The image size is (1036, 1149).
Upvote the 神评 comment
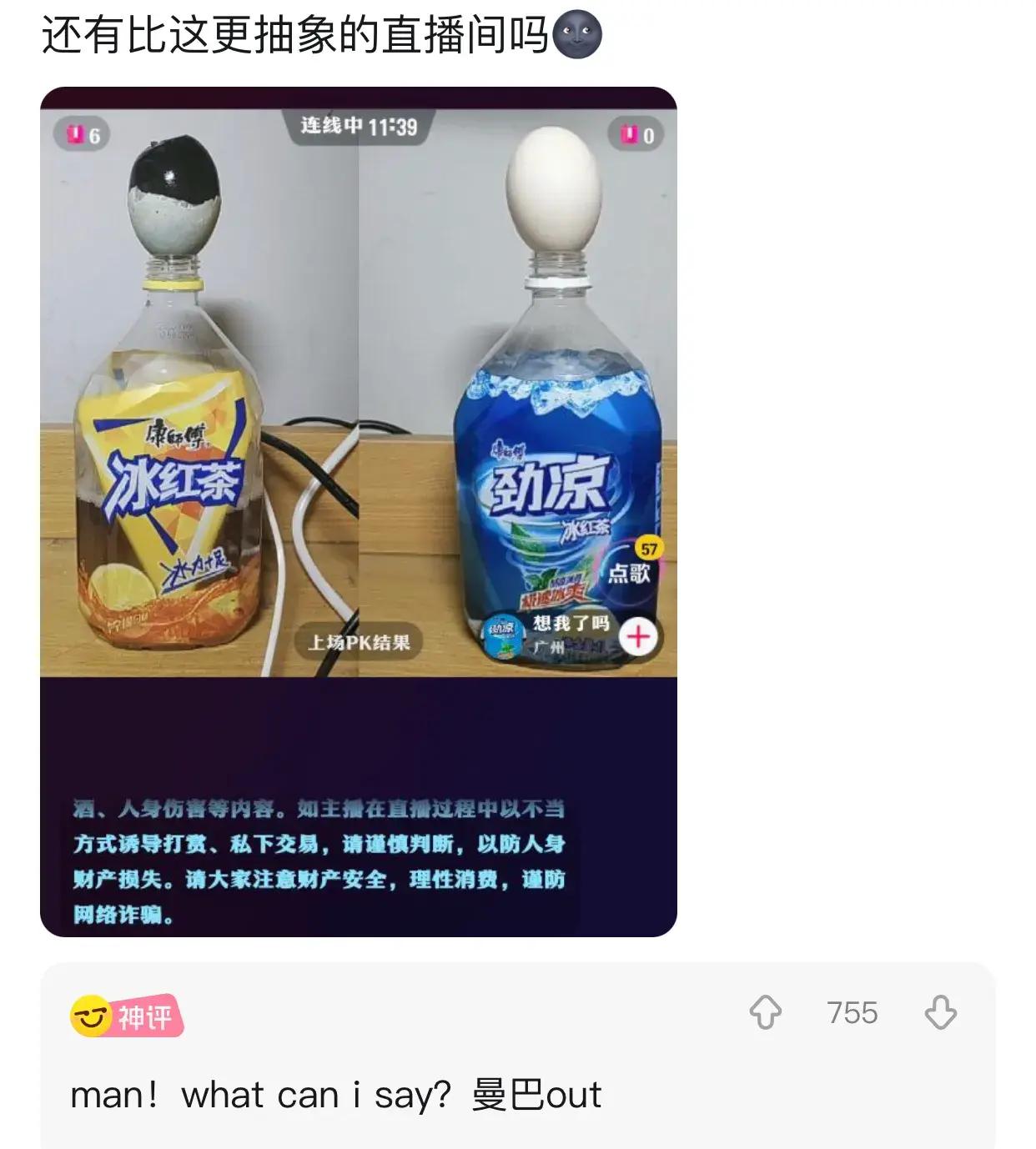pyautogui.click(x=766, y=1013)
